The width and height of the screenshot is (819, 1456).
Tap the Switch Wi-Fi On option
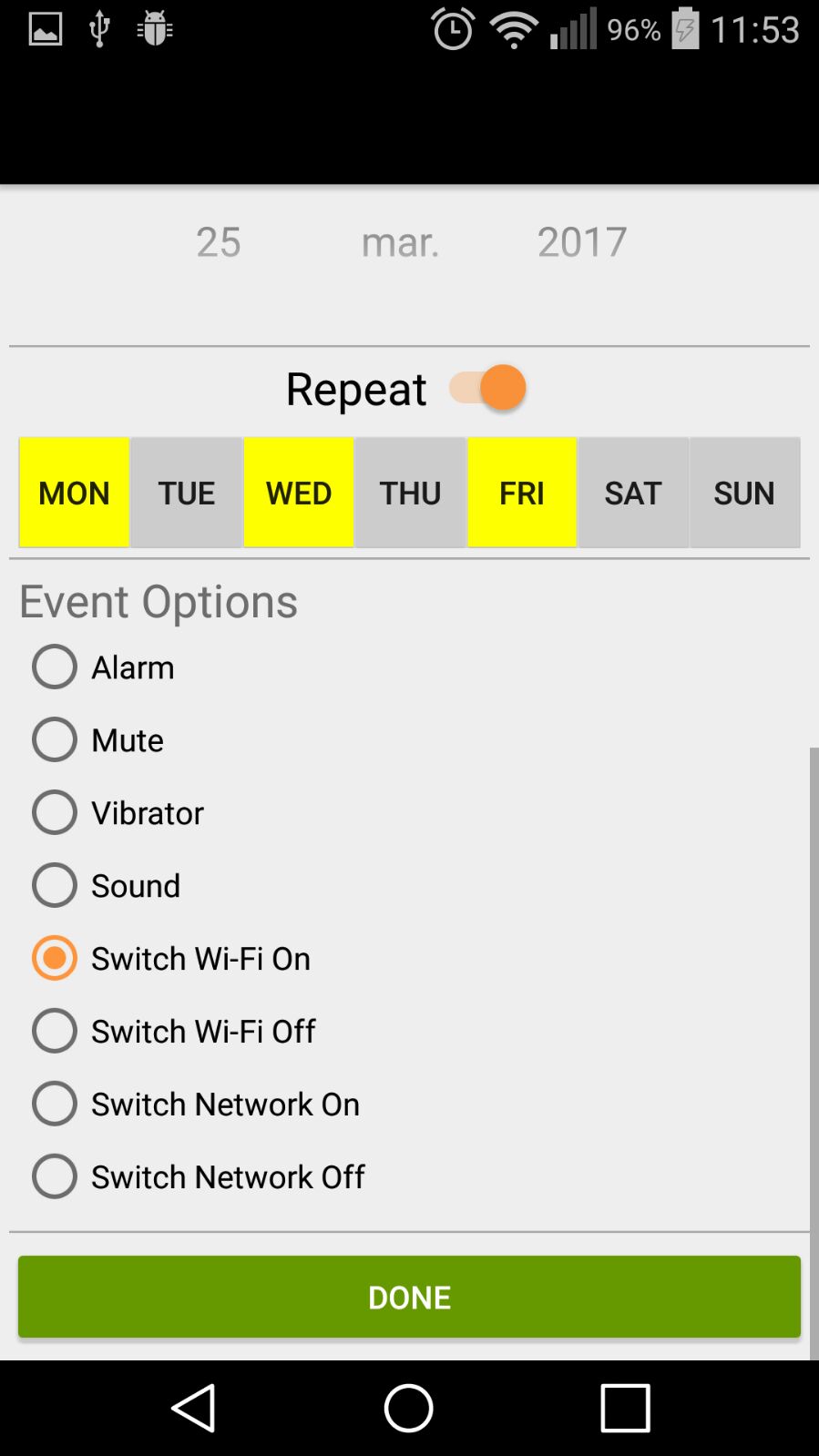(171, 958)
